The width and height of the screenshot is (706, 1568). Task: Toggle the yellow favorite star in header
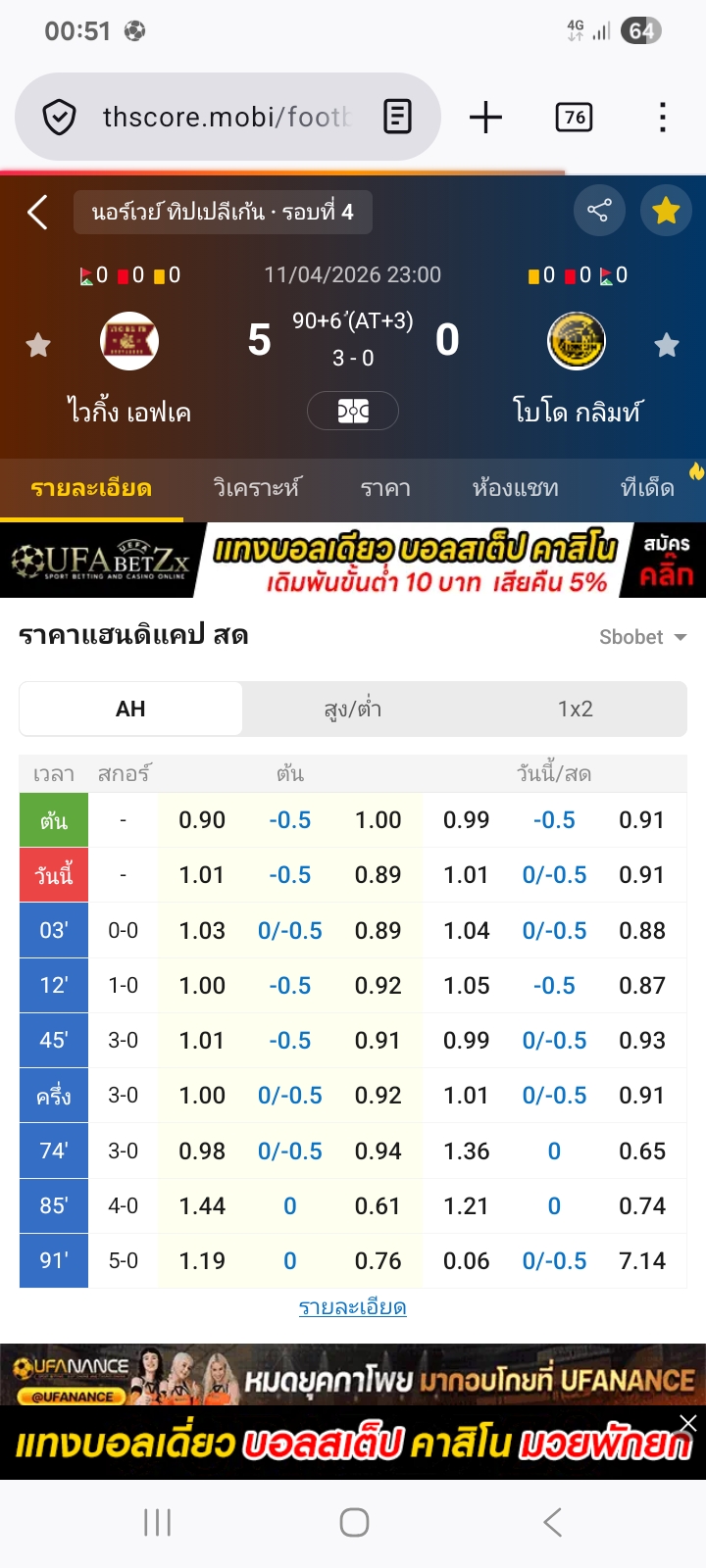click(666, 210)
